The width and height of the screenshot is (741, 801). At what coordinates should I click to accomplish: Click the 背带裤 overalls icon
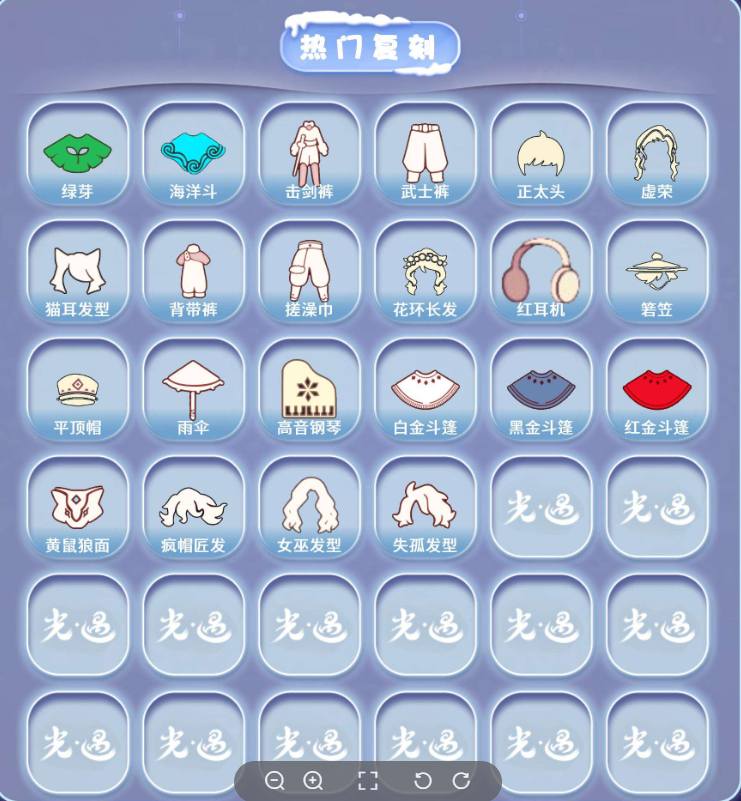tap(193, 265)
